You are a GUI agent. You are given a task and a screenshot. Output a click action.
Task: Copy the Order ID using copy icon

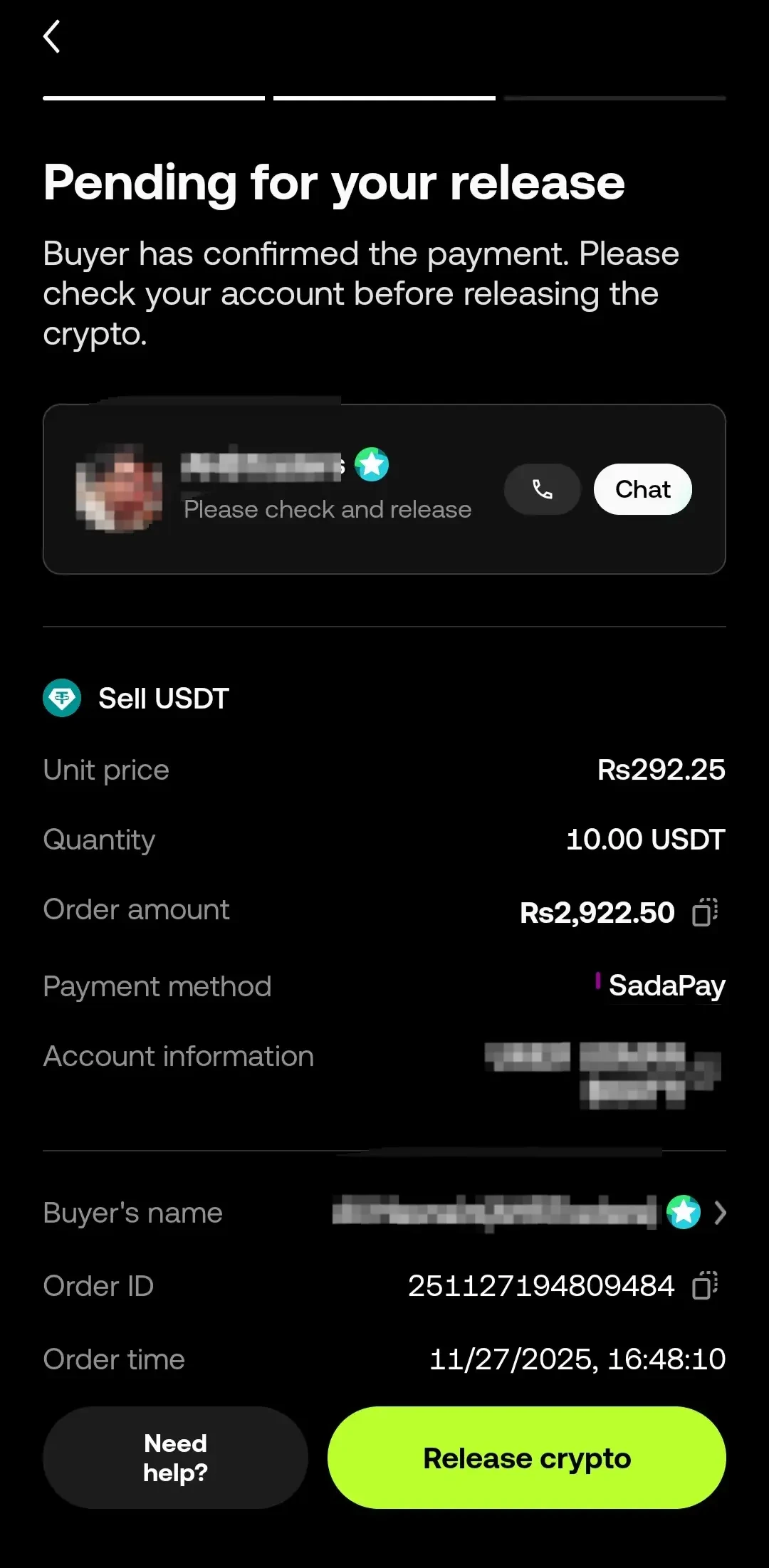706,1285
